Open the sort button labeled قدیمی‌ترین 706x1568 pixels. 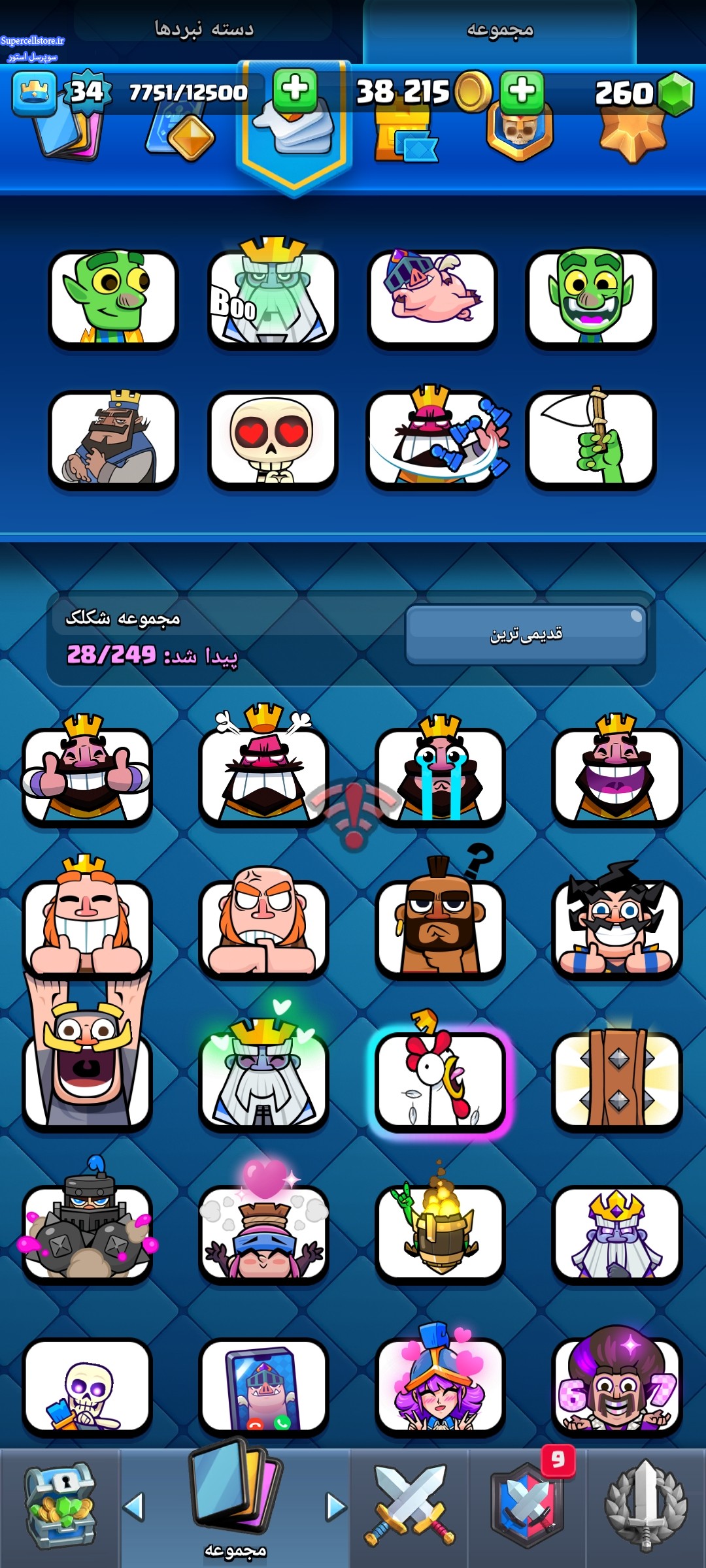[526, 634]
